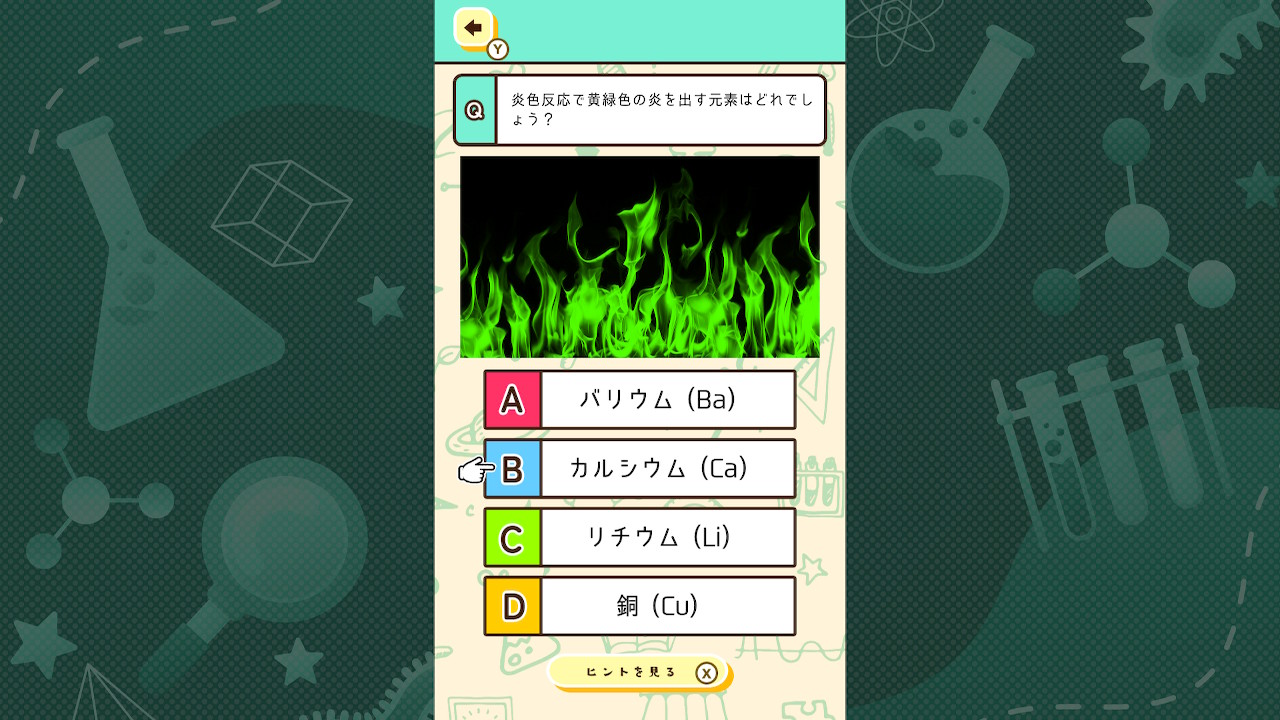Go back with the arrow button

[x=473, y=28]
